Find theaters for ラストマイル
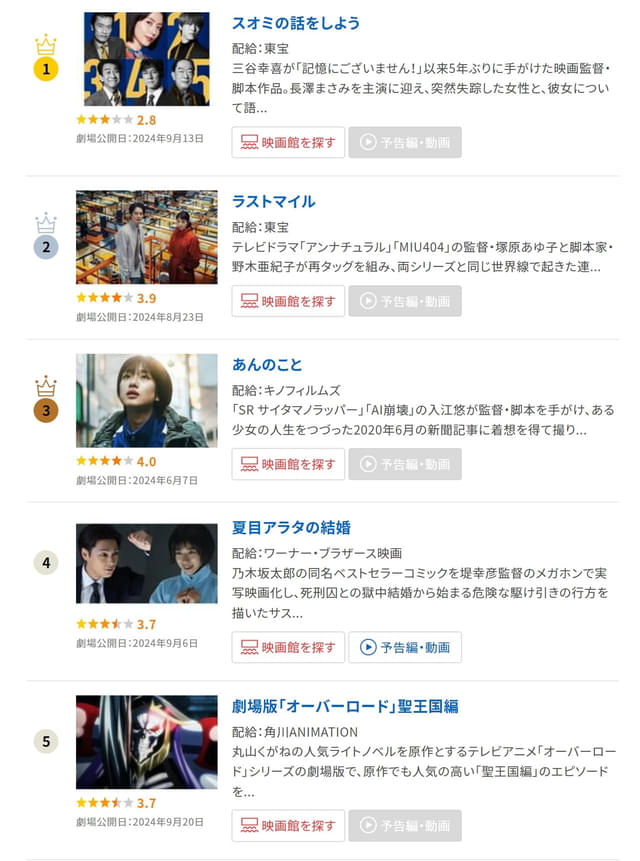The width and height of the screenshot is (640, 861). [x=288, y=301]
